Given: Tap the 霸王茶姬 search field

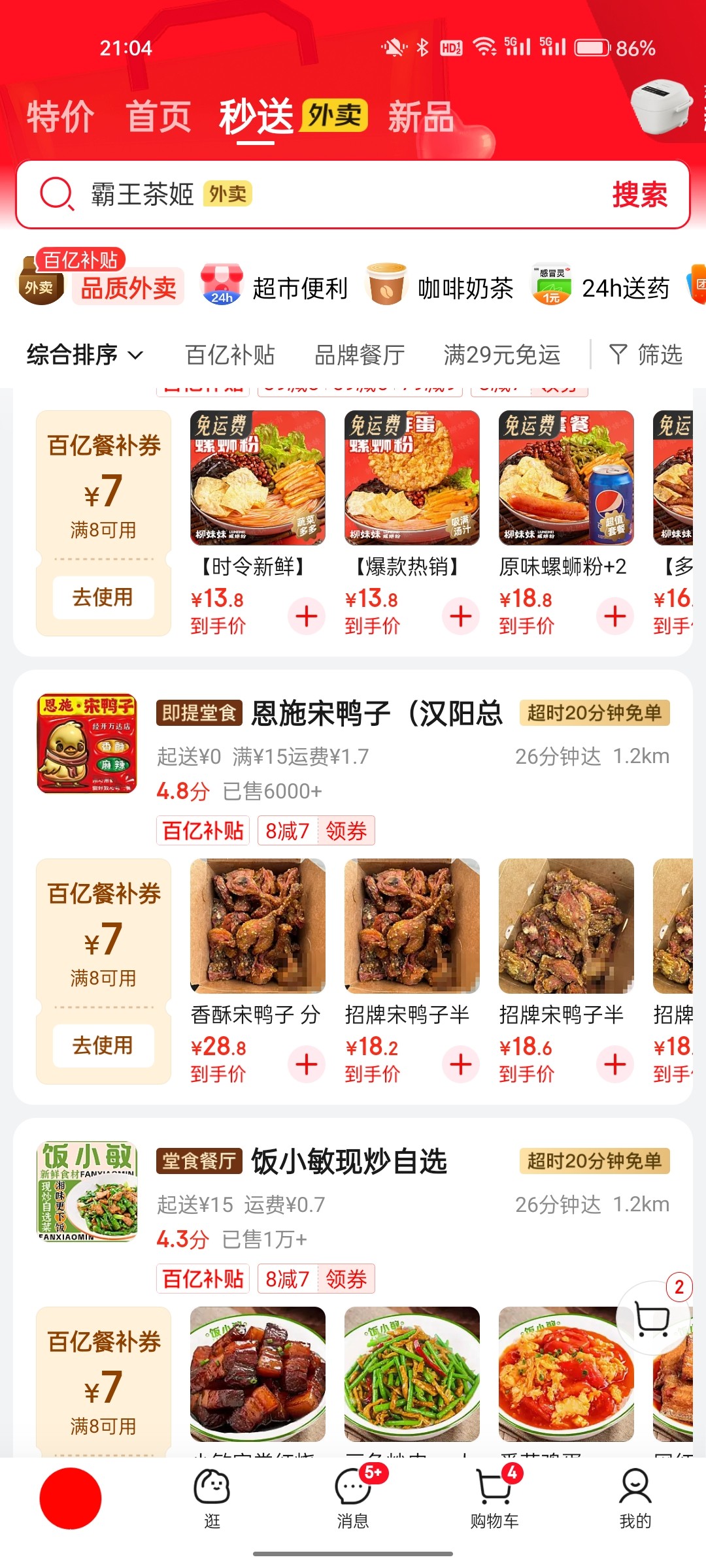Looking at the screenshot, I should pos(327,195).
